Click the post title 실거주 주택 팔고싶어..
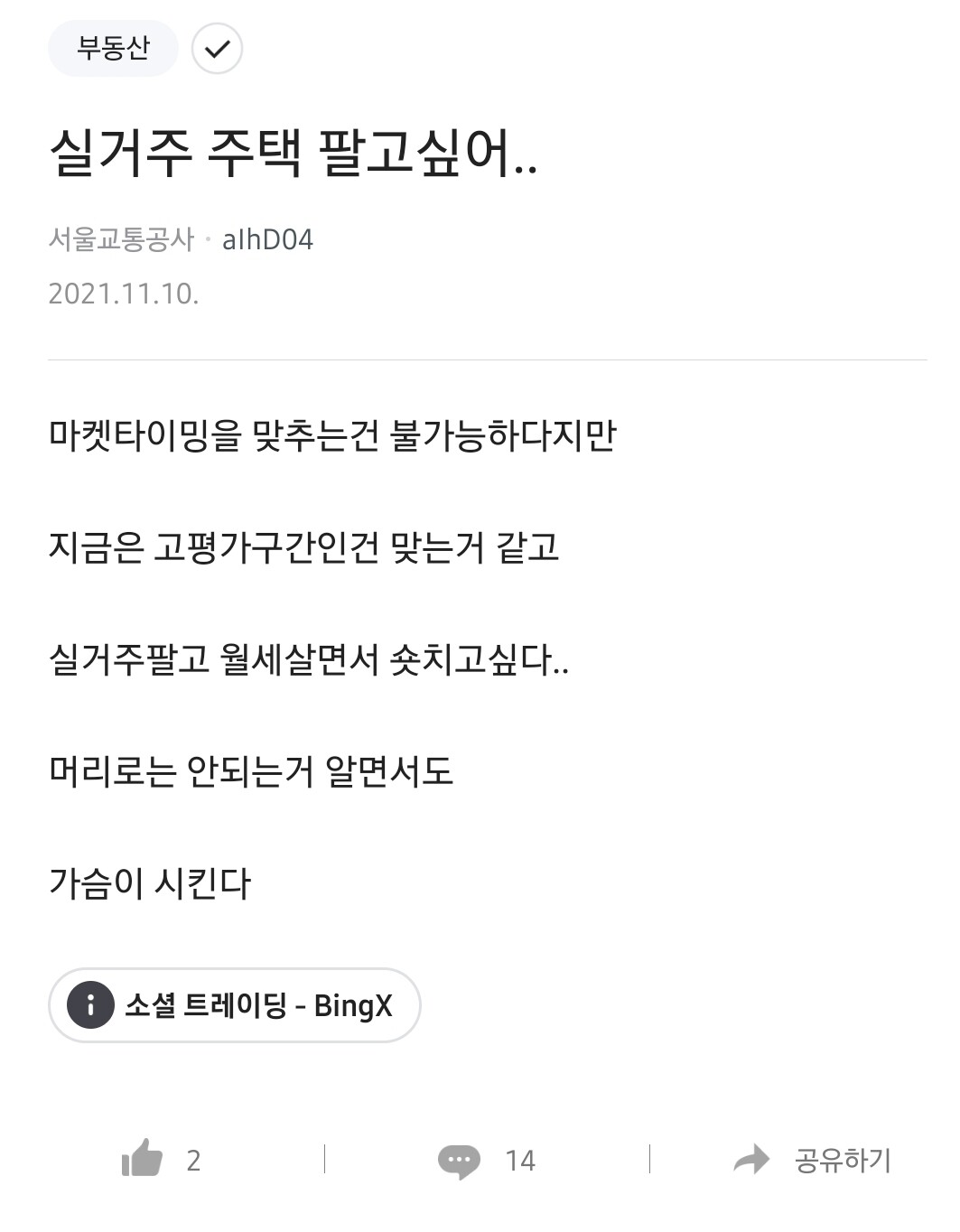The height and width of the screenshot is (1232, 960). [x=294, y=154]
